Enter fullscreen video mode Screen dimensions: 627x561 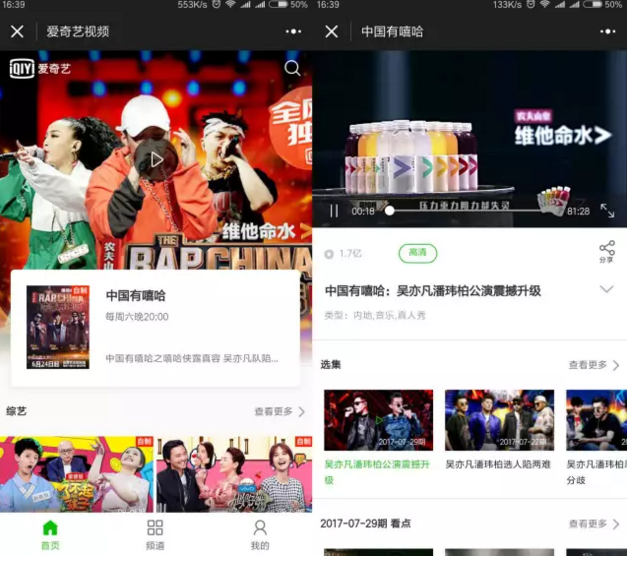click(607, 211)
